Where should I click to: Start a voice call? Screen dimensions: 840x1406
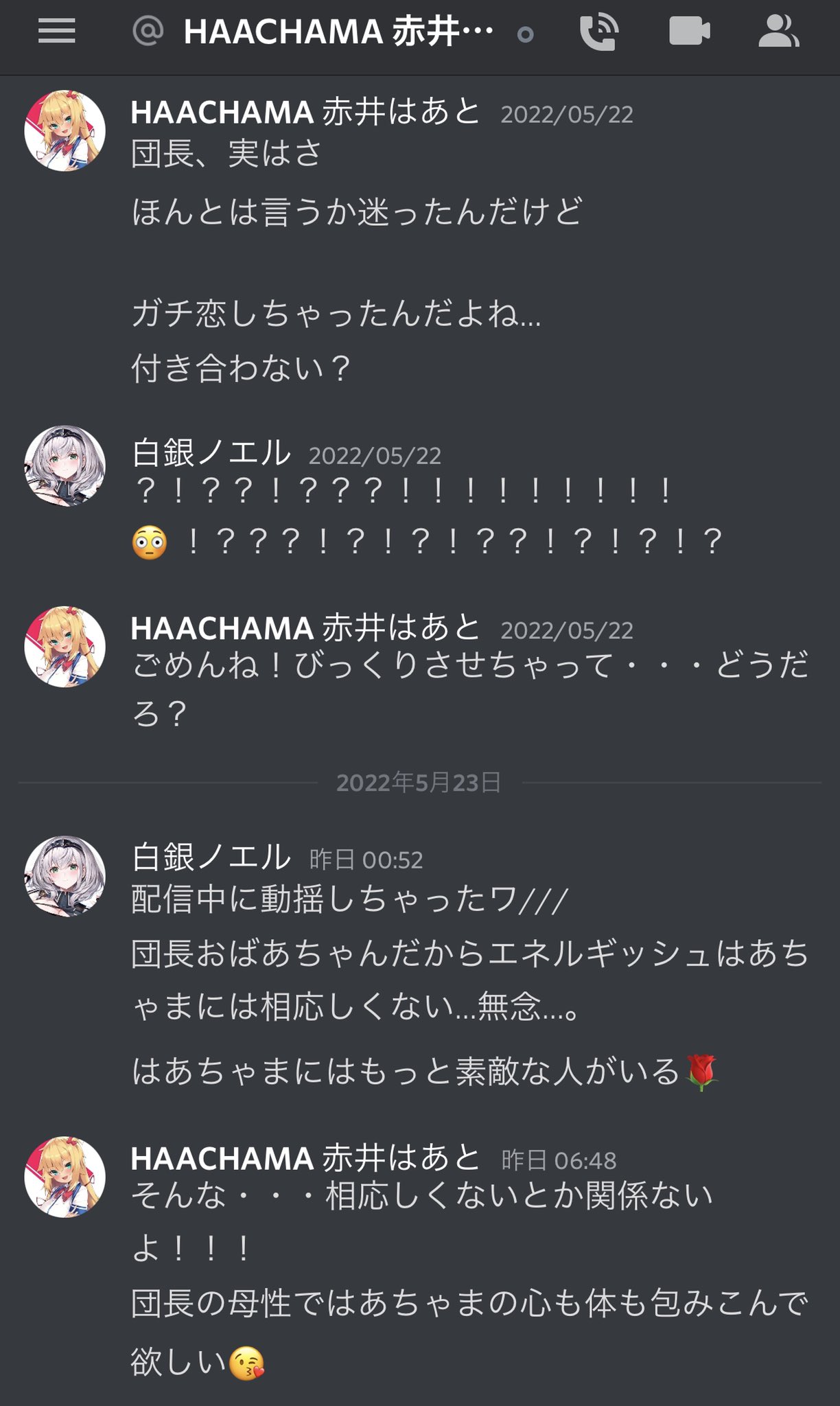(598, 32)
